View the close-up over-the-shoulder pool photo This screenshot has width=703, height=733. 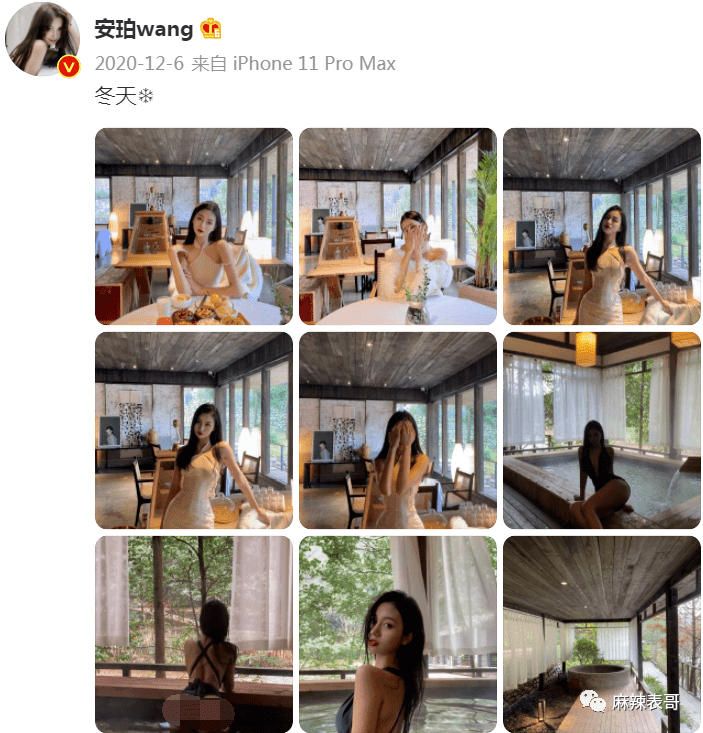click(x=398, y=634)
